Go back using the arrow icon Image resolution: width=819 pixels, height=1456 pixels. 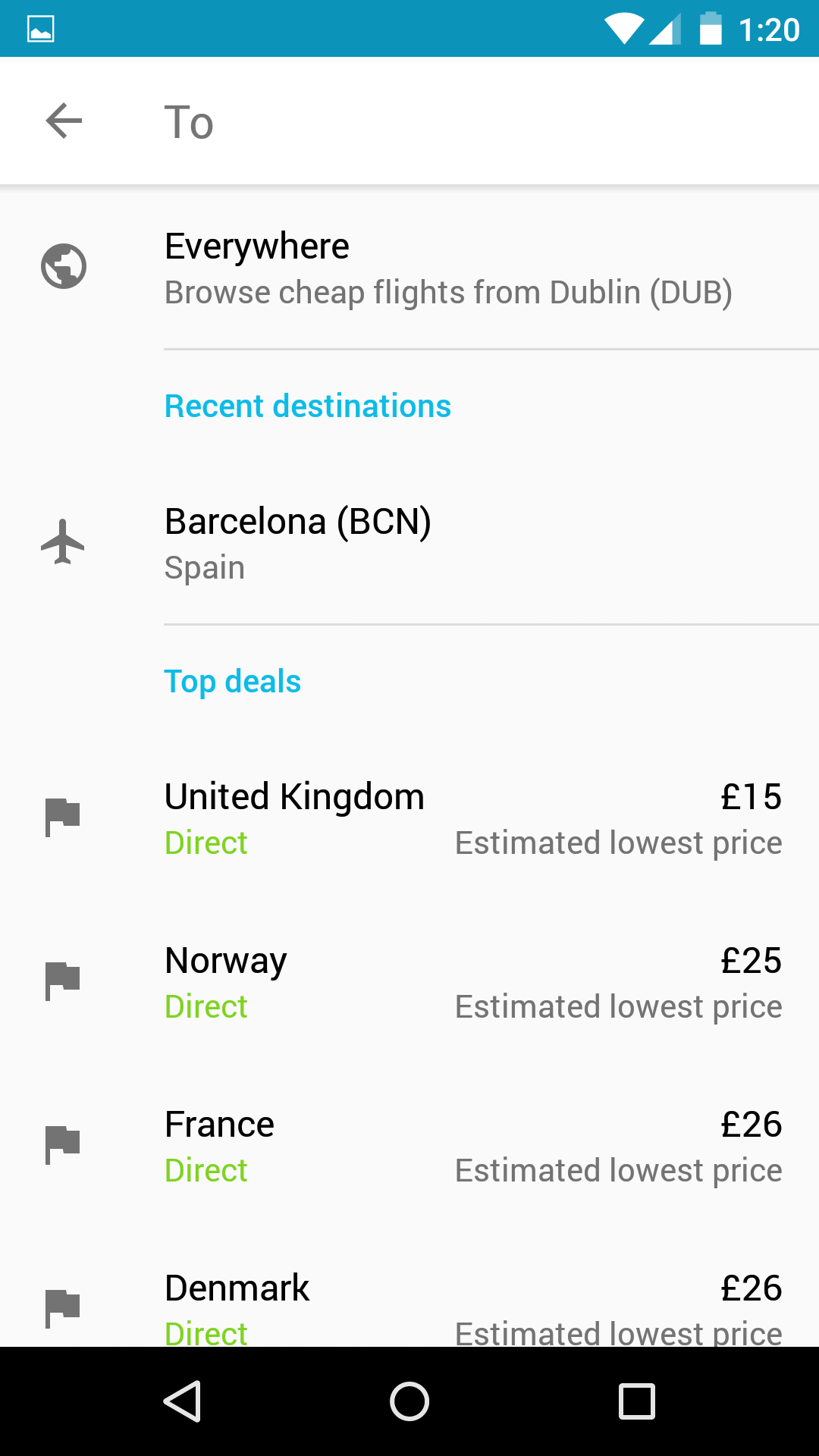point(64,121)
